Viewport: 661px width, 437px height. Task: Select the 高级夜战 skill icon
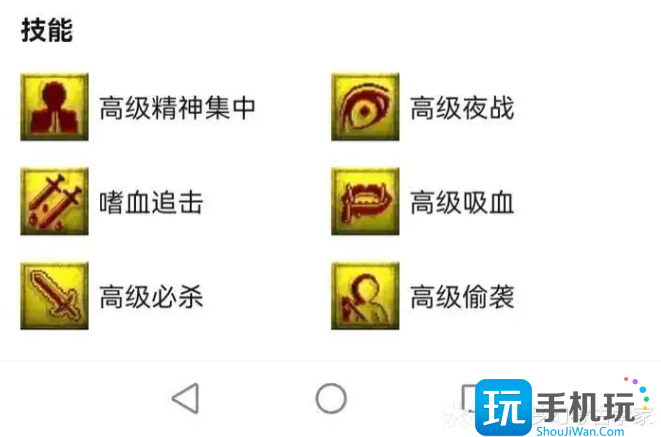pos(365,107)
